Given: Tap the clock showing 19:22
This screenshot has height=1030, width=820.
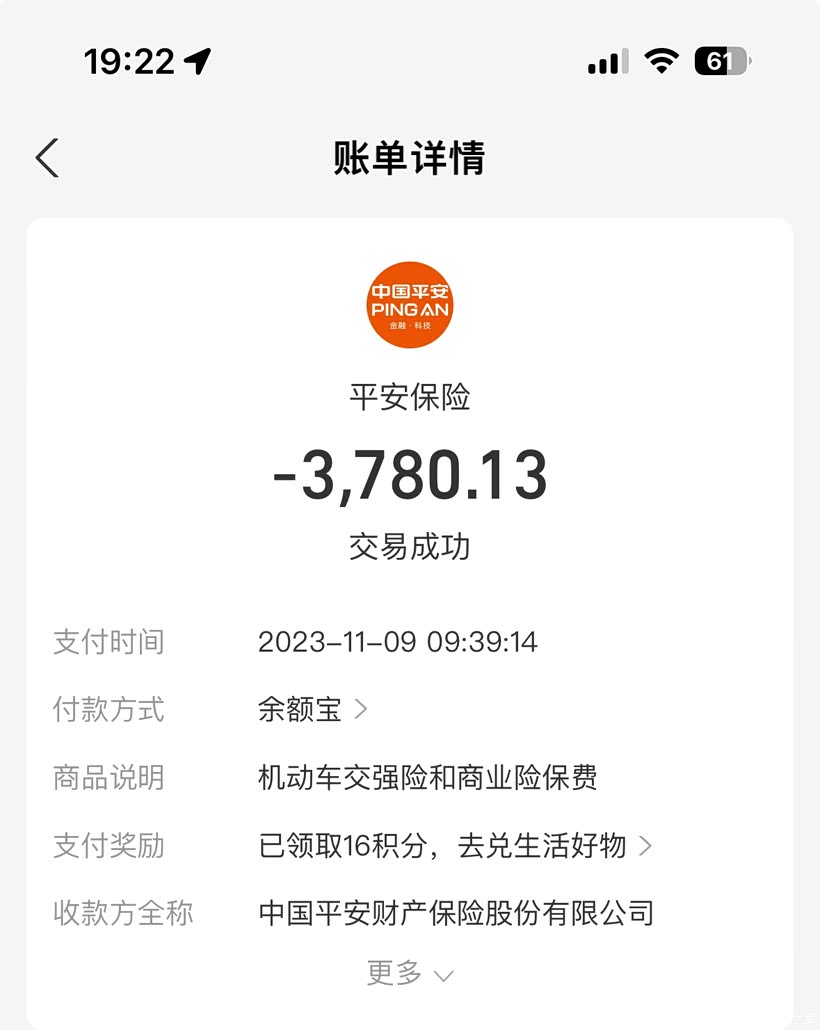Looking at the screenshot, I should (130, 60).
